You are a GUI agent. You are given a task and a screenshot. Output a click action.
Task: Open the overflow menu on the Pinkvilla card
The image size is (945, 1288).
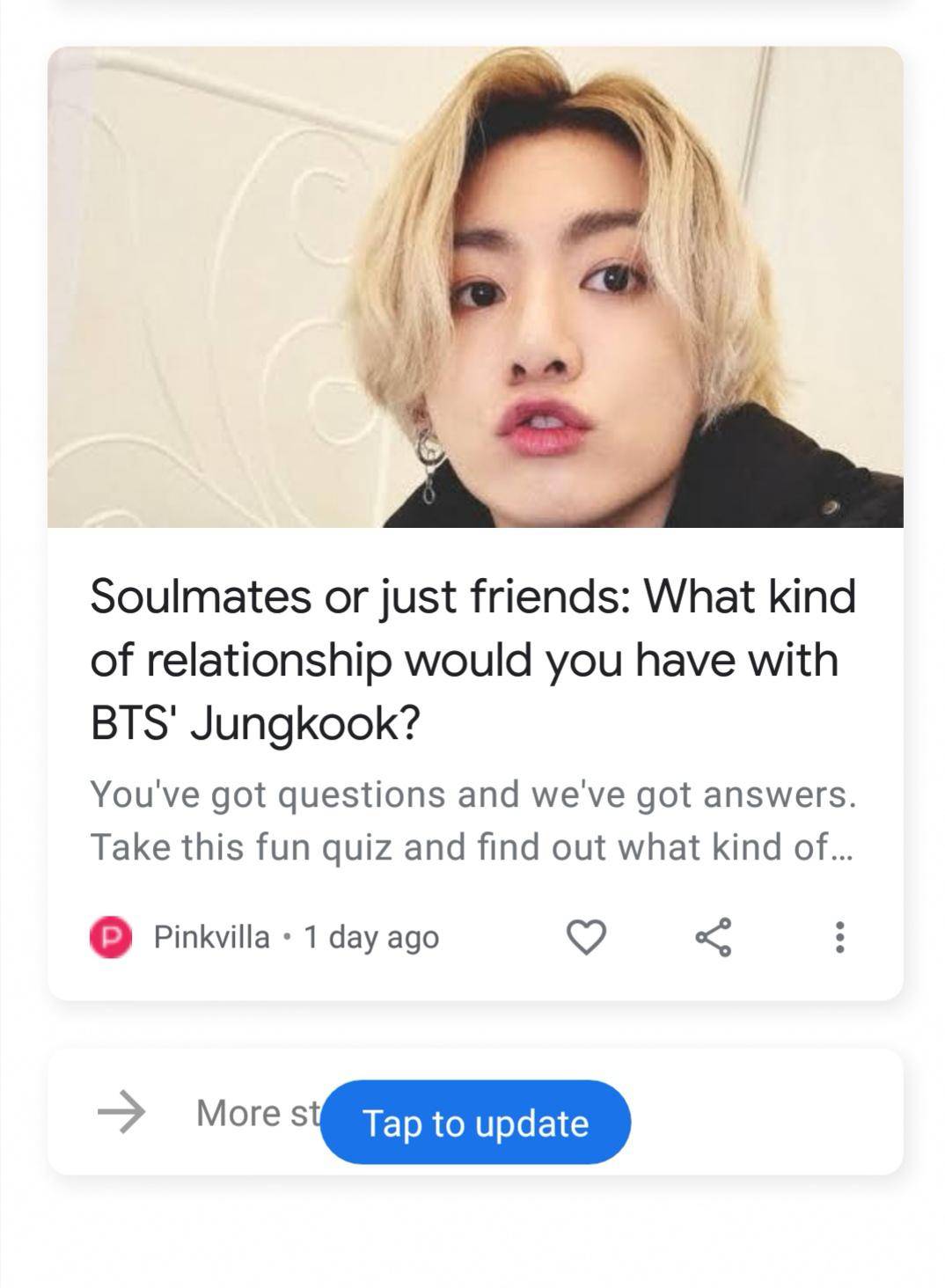[x=839, y=937]
